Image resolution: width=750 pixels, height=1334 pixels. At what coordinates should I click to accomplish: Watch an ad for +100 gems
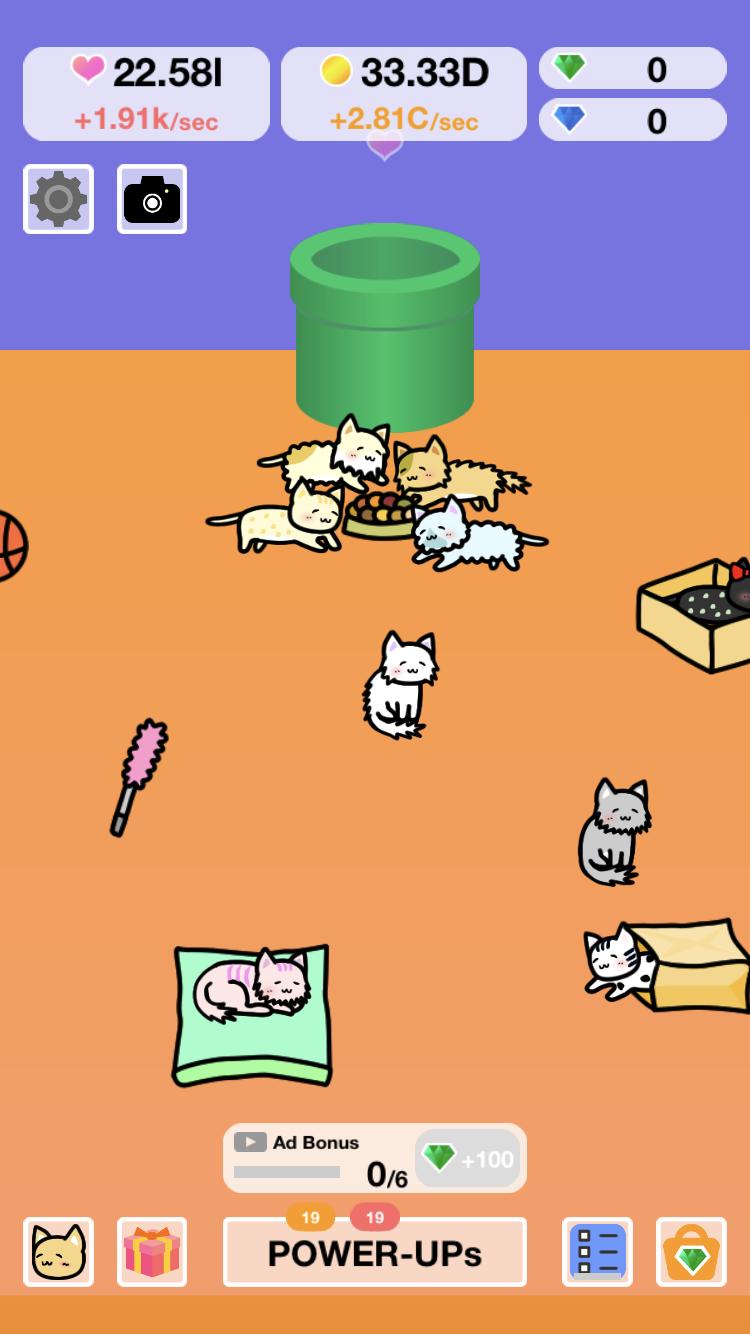coord(468,1159)
